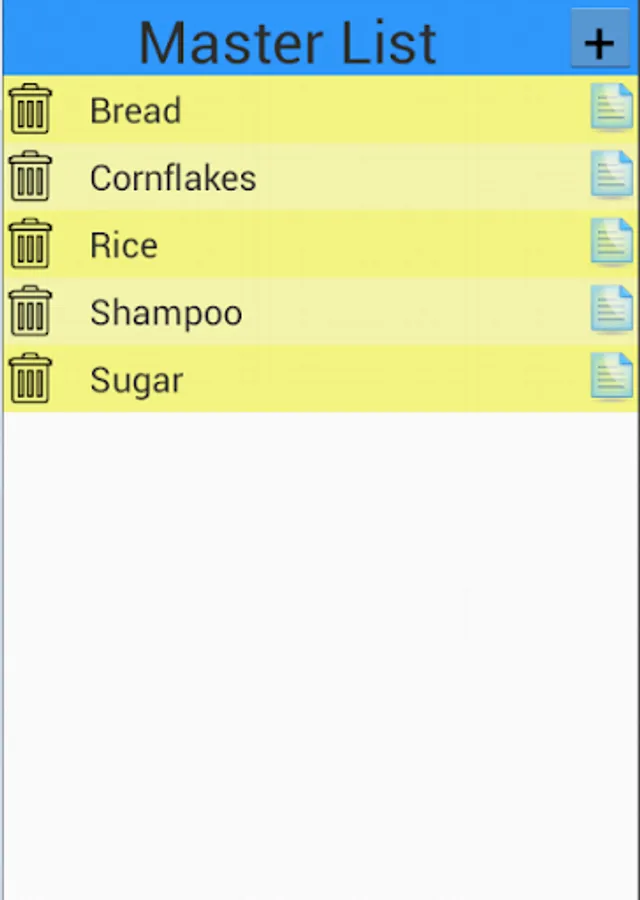
Task: Delete Bread using its trash icon
Action: pos(31,109)
